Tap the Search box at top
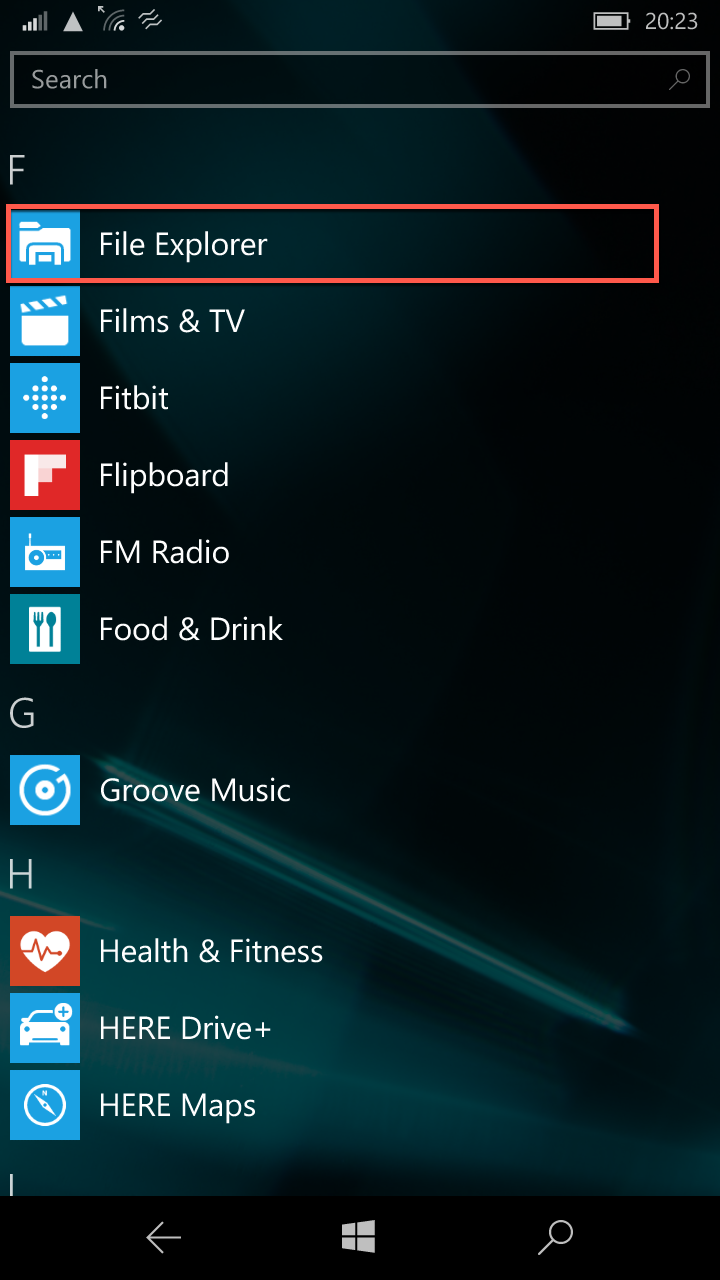This screenshot has width=720, height=1280. 360,79
